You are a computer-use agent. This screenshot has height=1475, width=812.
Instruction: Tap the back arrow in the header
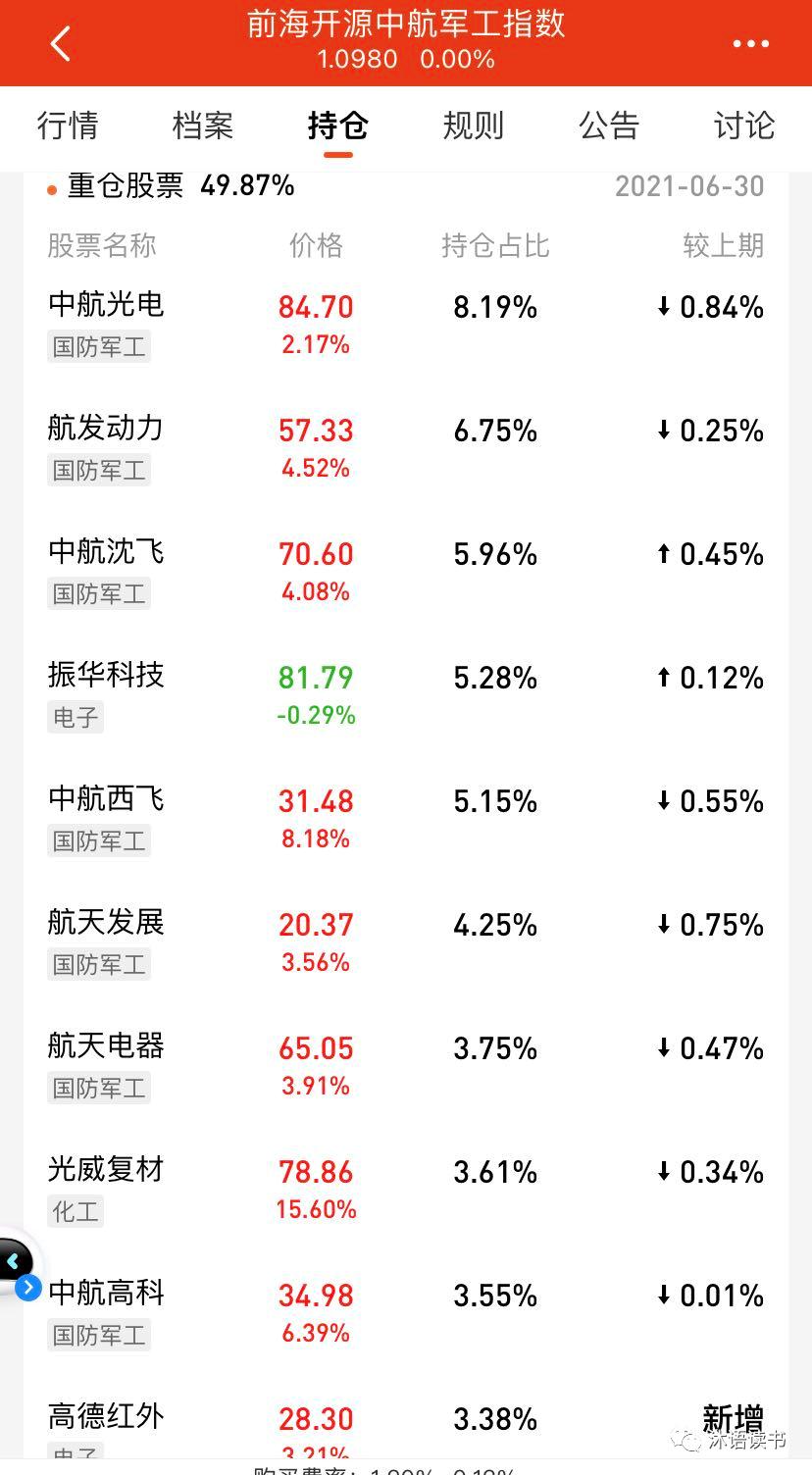click(x=61, y=43)
